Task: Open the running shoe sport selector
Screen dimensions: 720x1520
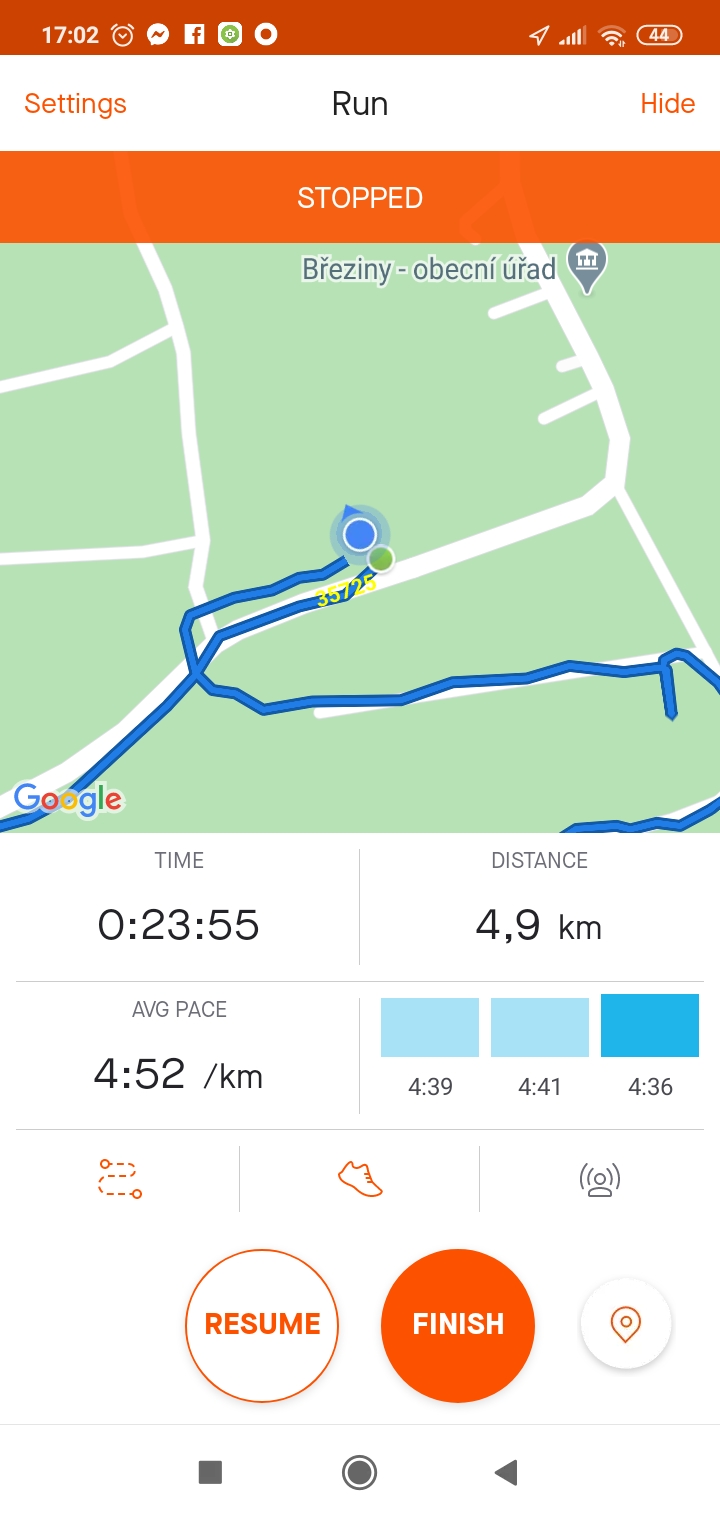Action: pyautogui.click(x=360, y=1179)
